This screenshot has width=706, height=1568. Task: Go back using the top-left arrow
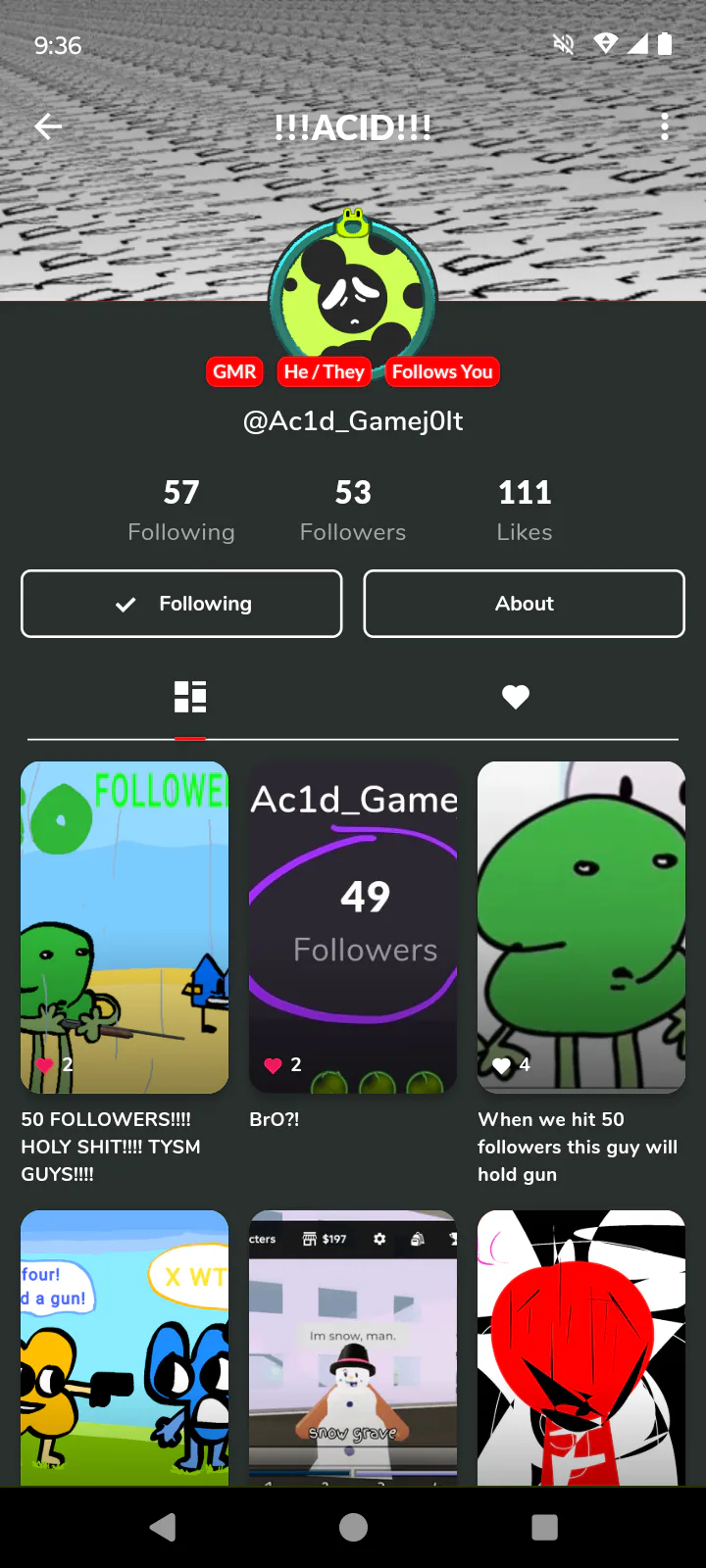click(x=48, y=126)
